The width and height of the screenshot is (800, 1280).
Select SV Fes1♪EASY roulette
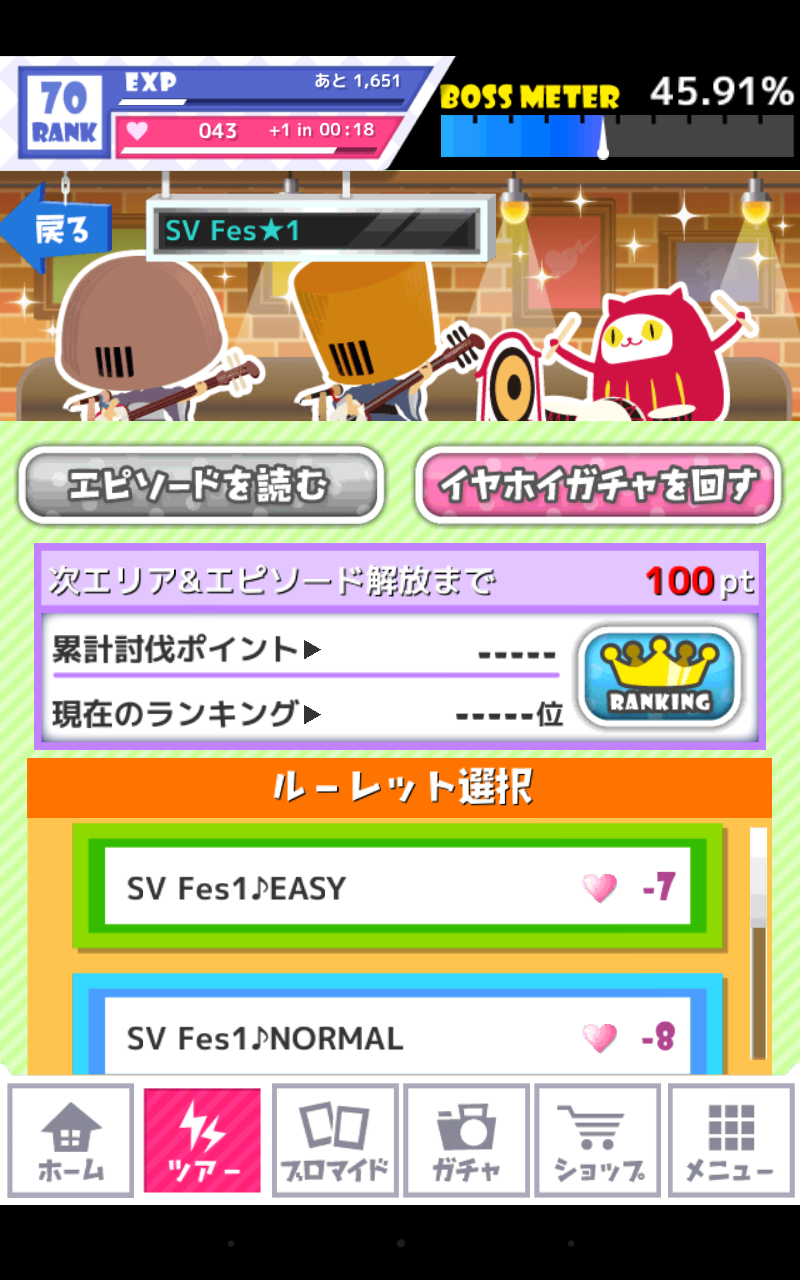[397, 887]
